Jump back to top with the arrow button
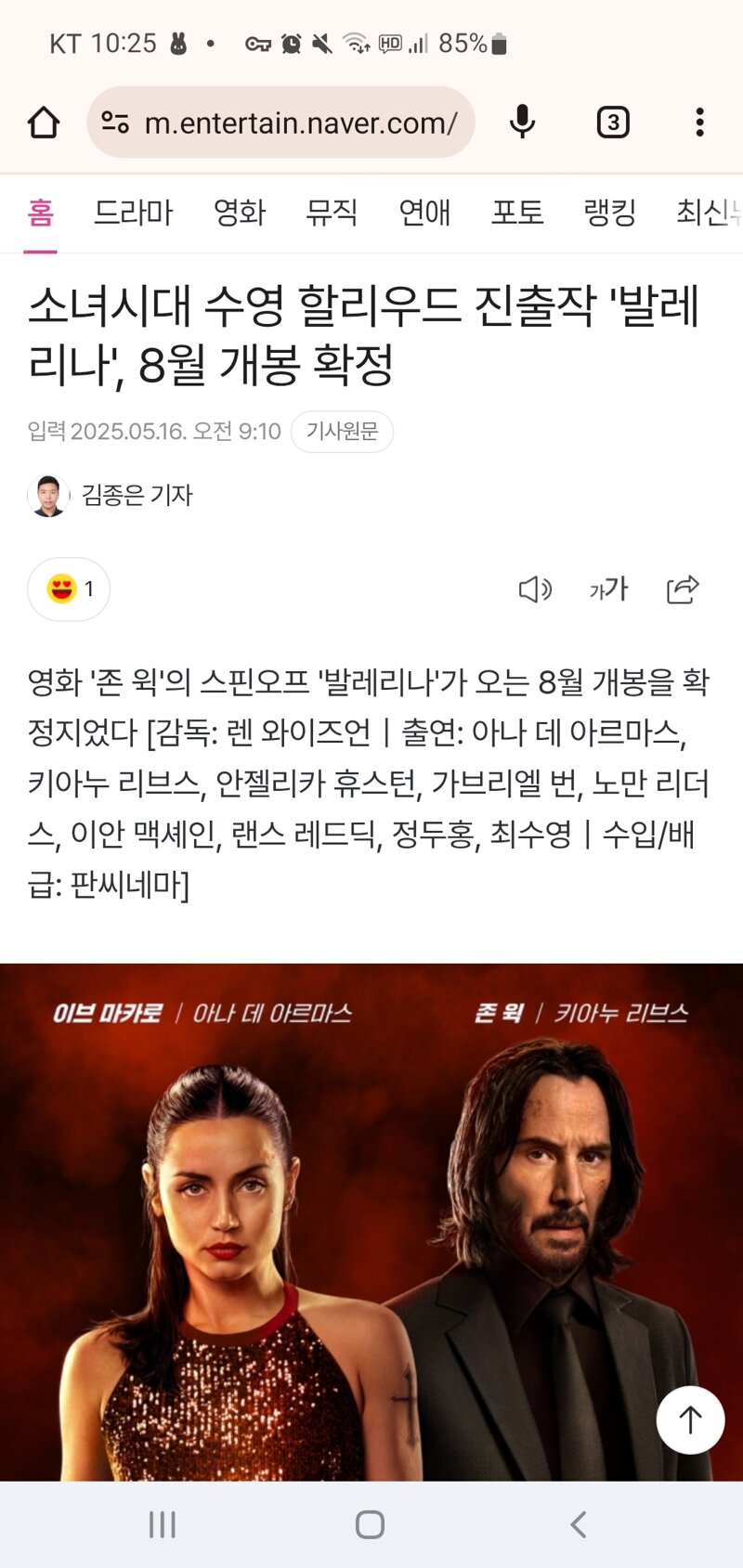The height and width of the screenshot is (1568, 743). 690,1419
